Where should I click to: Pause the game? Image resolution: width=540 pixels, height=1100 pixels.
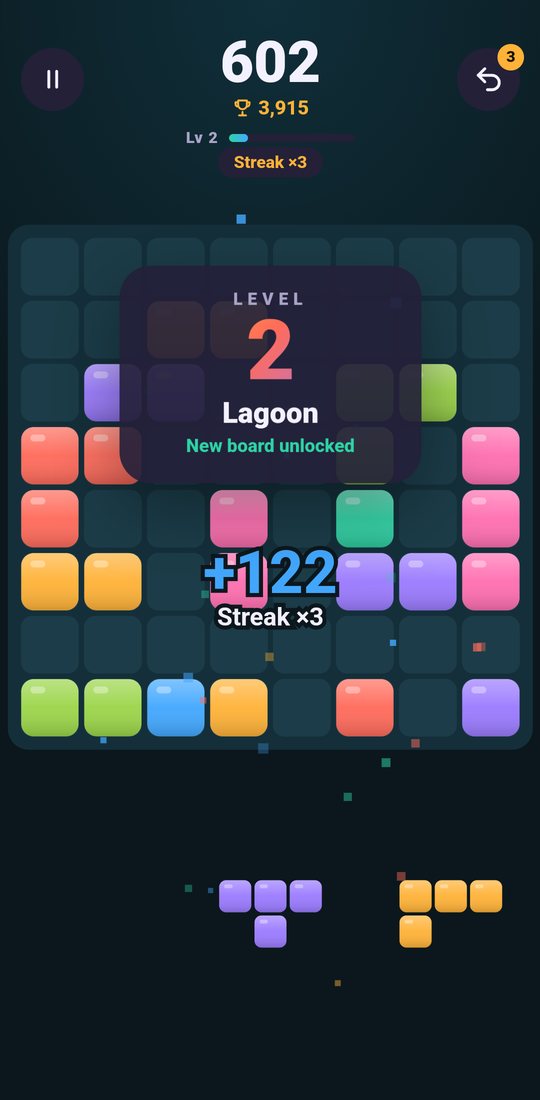53,79
